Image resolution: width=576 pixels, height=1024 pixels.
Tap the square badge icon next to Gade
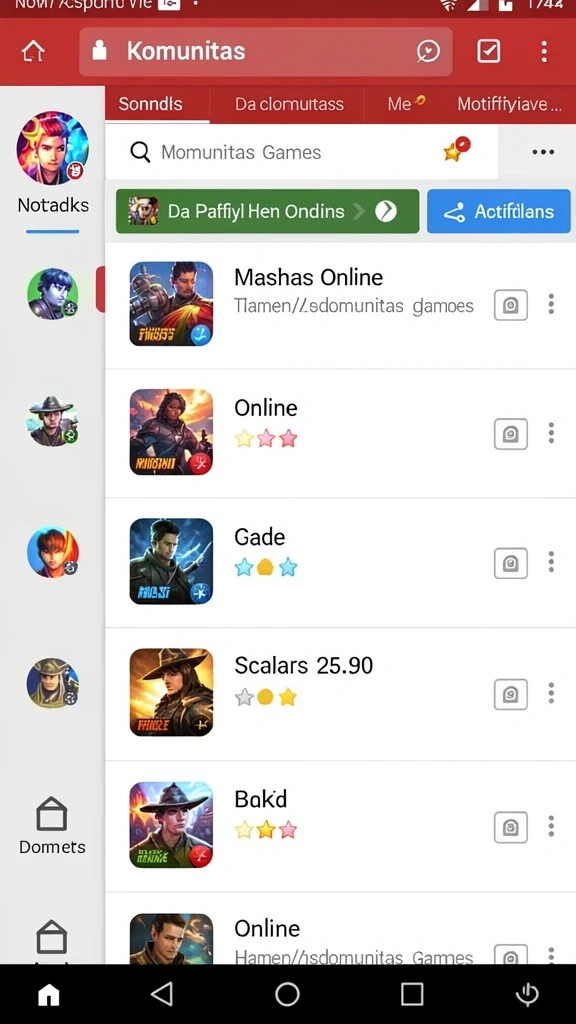[x=511, y=562]
